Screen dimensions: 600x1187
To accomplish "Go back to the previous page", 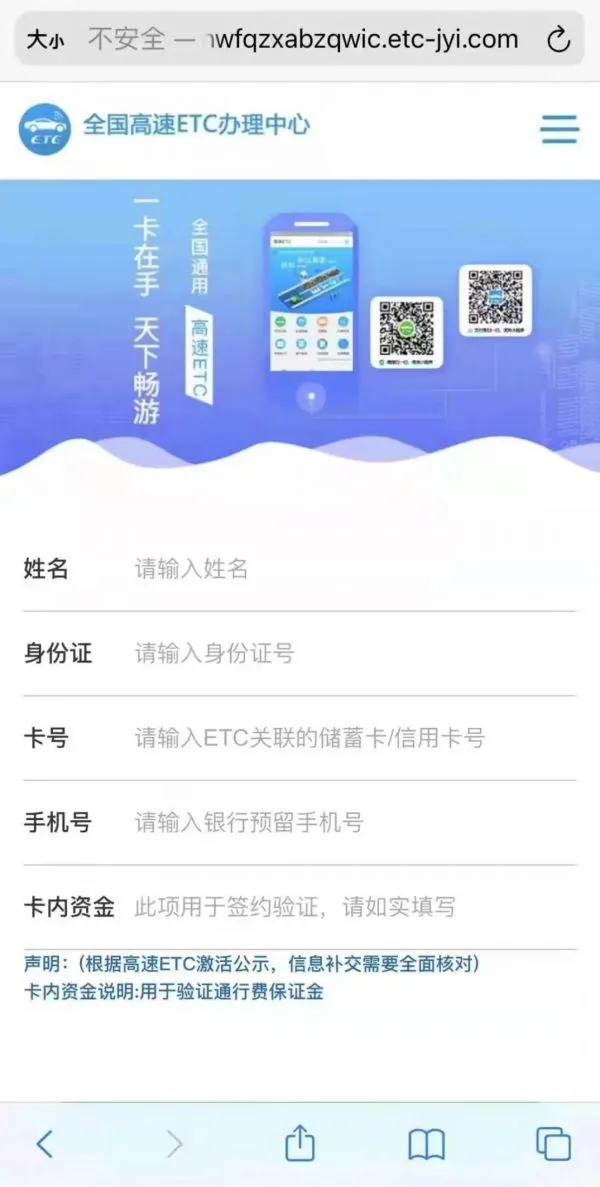I will point(45,1143).
